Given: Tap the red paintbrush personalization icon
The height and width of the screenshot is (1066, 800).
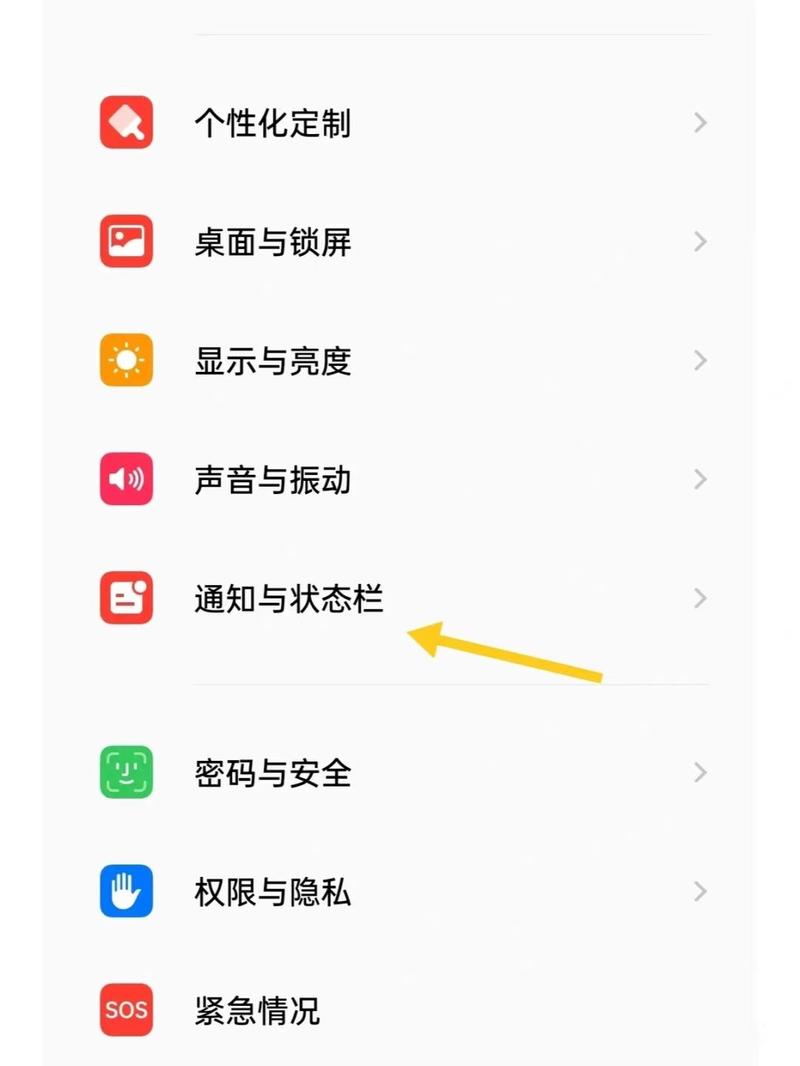Looking at the screenshot, I should pyautogui.click(x=126, y=122).
